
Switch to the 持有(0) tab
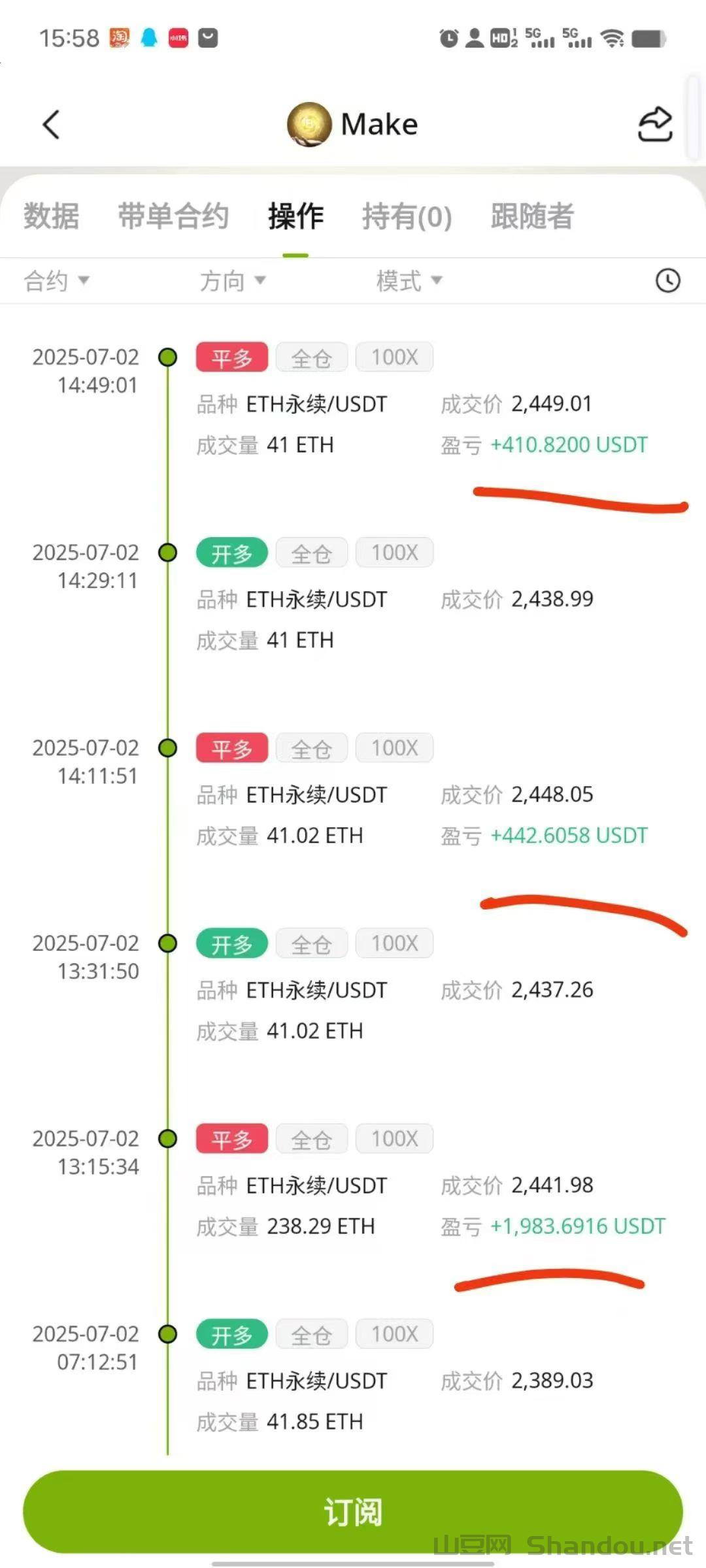tap(407, 216)
